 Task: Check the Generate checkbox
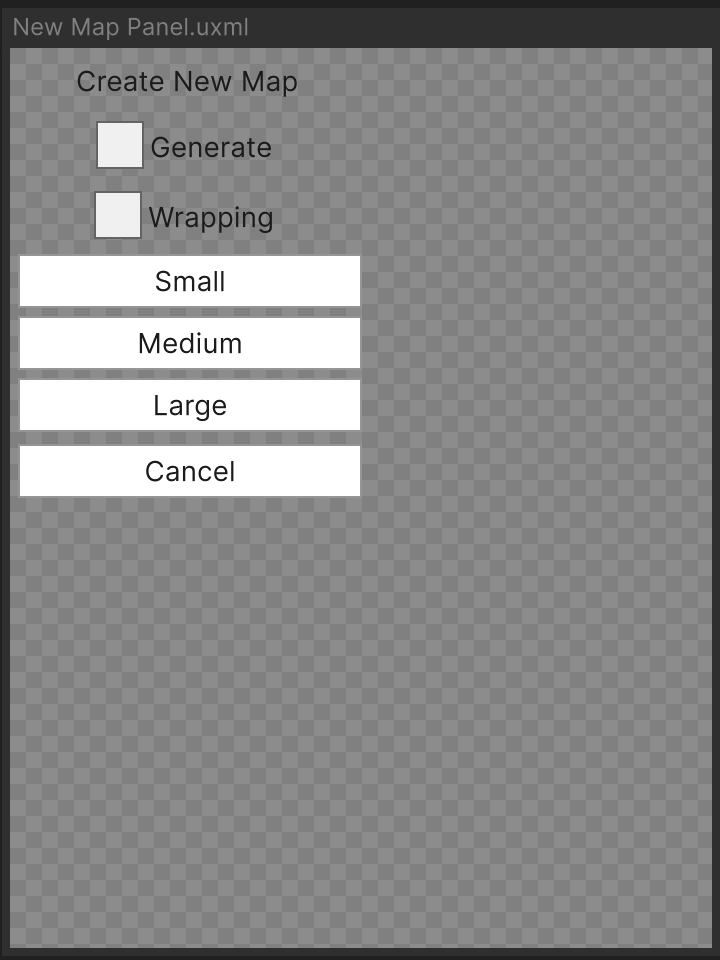(x=120, y=146)
